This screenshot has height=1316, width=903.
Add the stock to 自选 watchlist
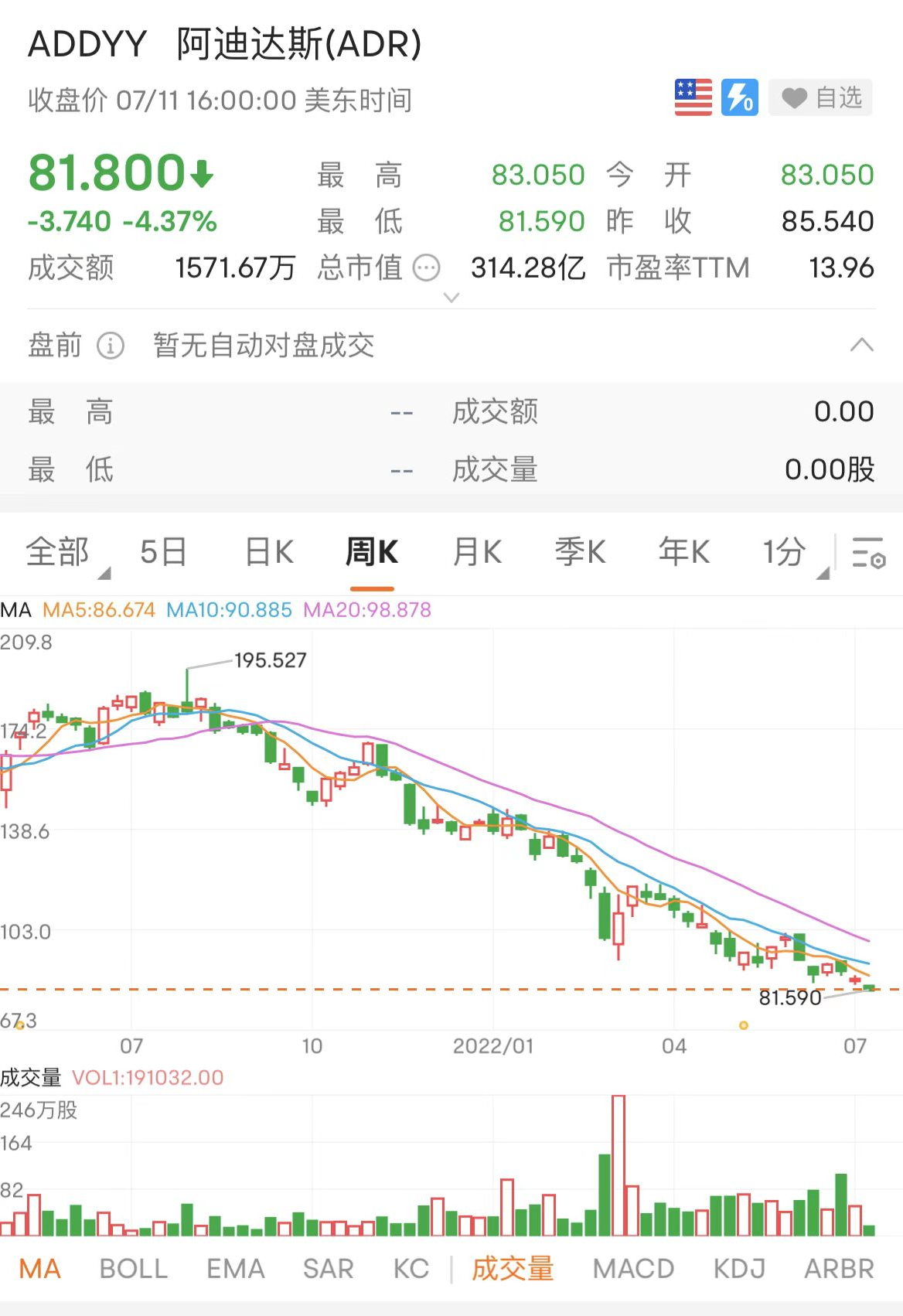(x=820, y=98)
